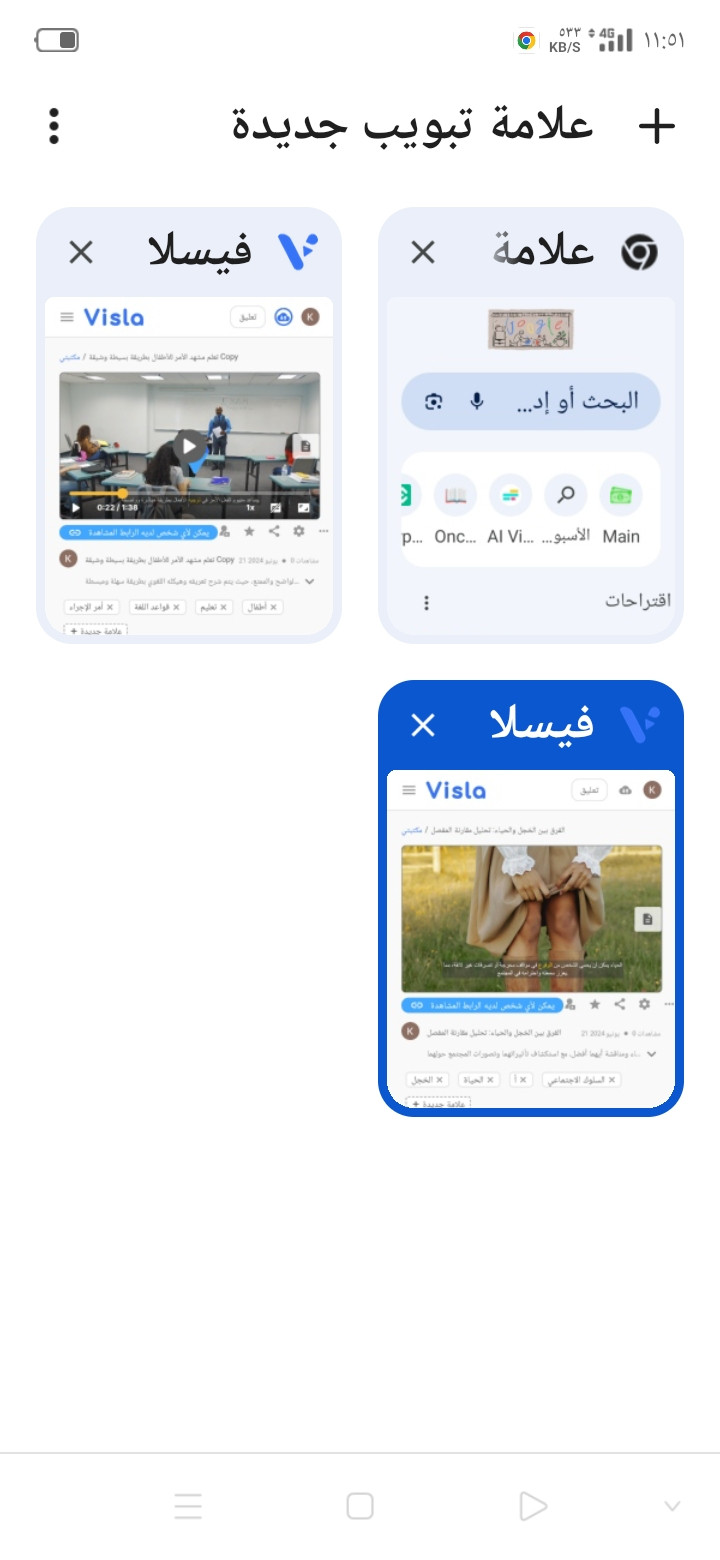The image size is (720, 1560).
Task: Close the highlighted Visla tab
Action: click(x=423, y=725)
